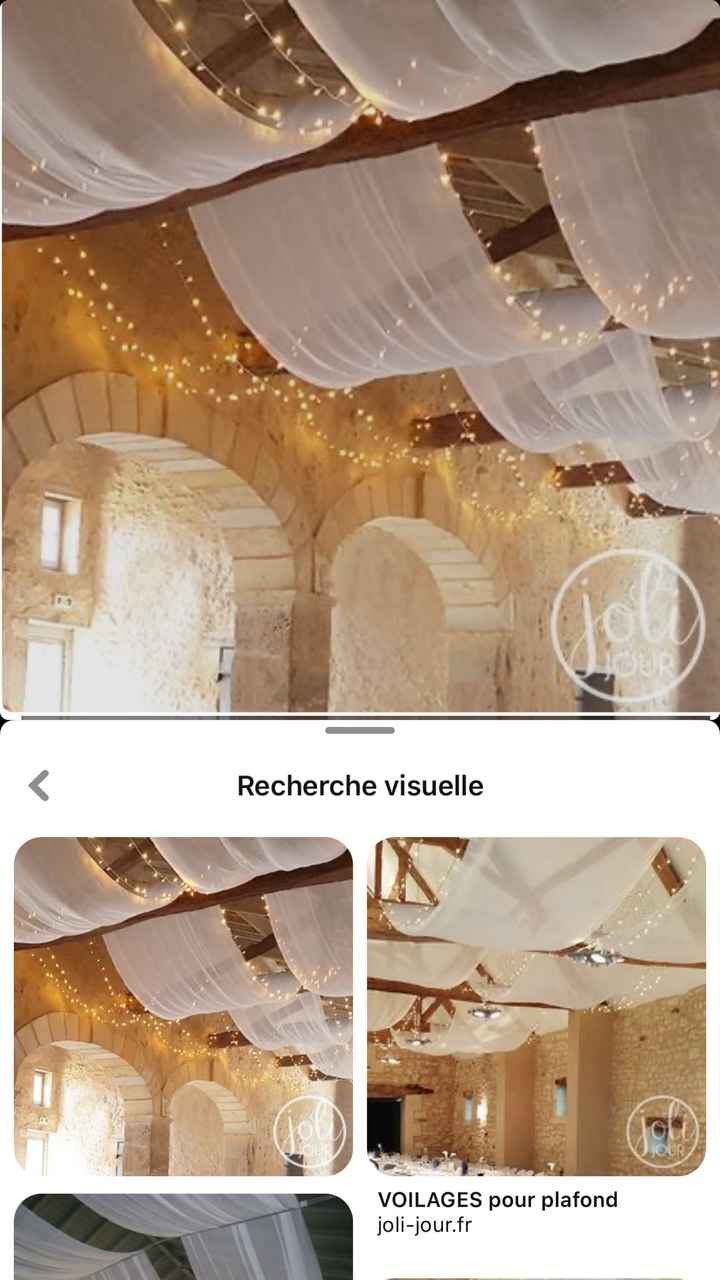The width and height of the screenshot is (720, 1280).
Task: Open the partially visible third result thumbnail
Action: point(185,1240)
